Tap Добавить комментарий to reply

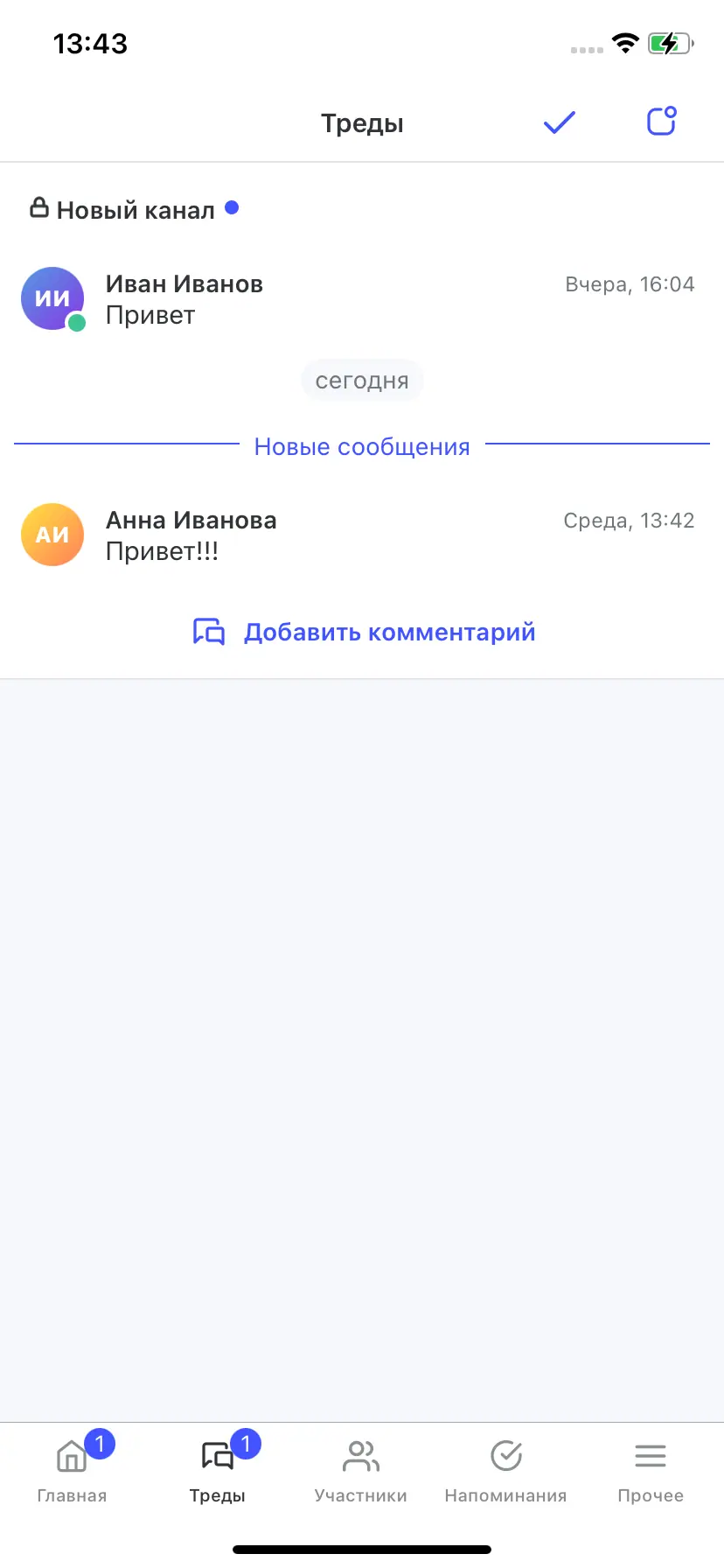coord(364,632)
